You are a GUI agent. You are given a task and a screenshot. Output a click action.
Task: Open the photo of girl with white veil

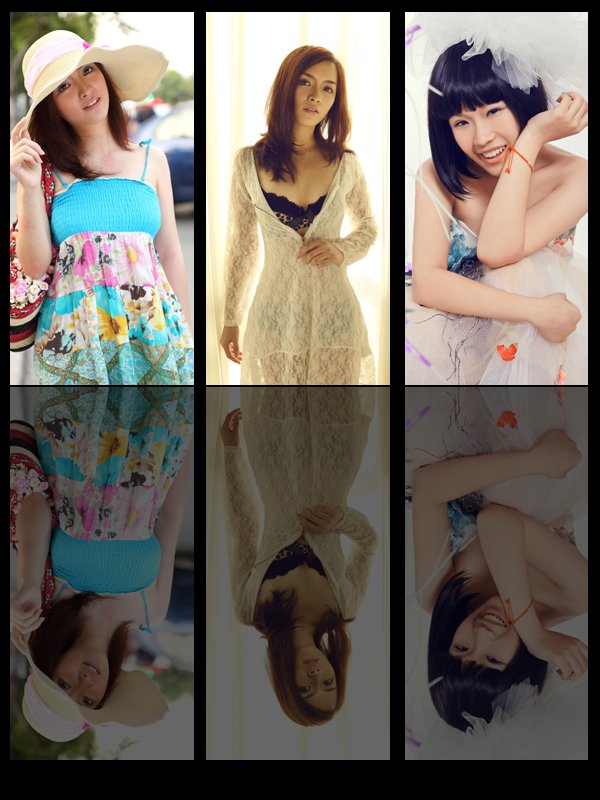[496, 198]
